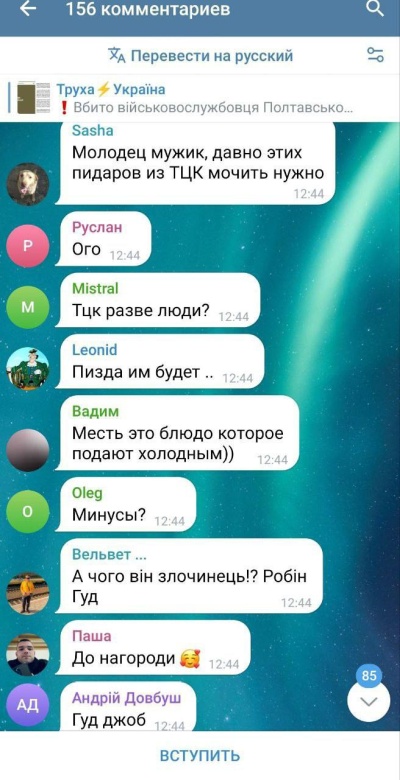Tap Перевести на русский translate button

pos(200,56)
